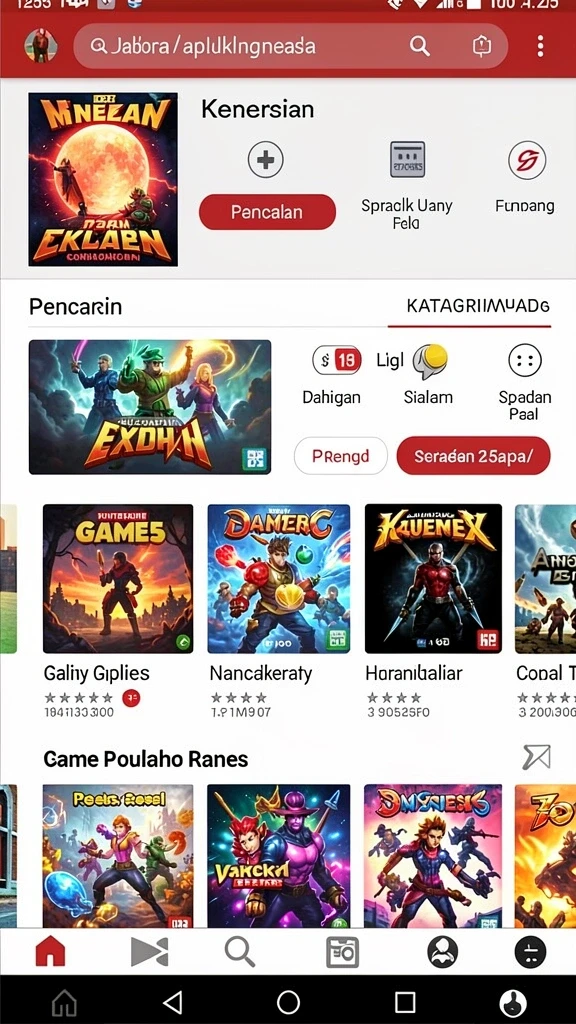Go to the home tab in bottom navigation

[50, 952]
